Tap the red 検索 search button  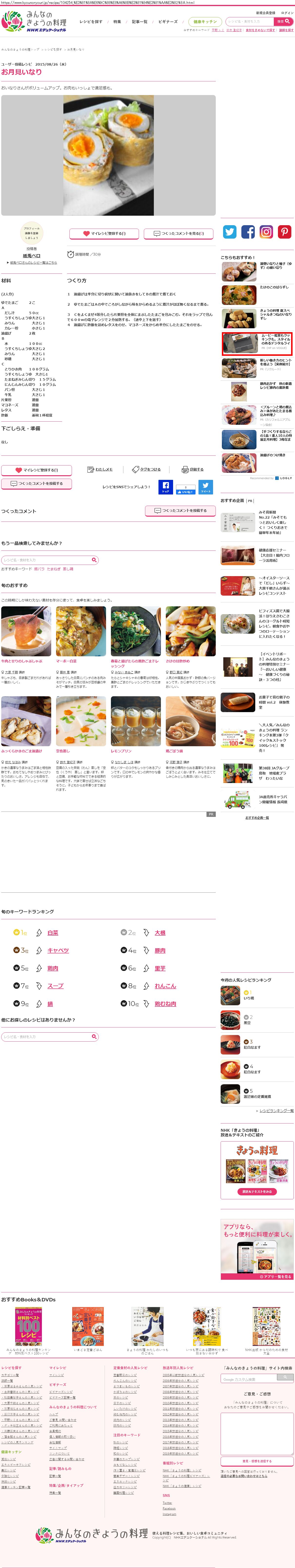click(283, 21)
